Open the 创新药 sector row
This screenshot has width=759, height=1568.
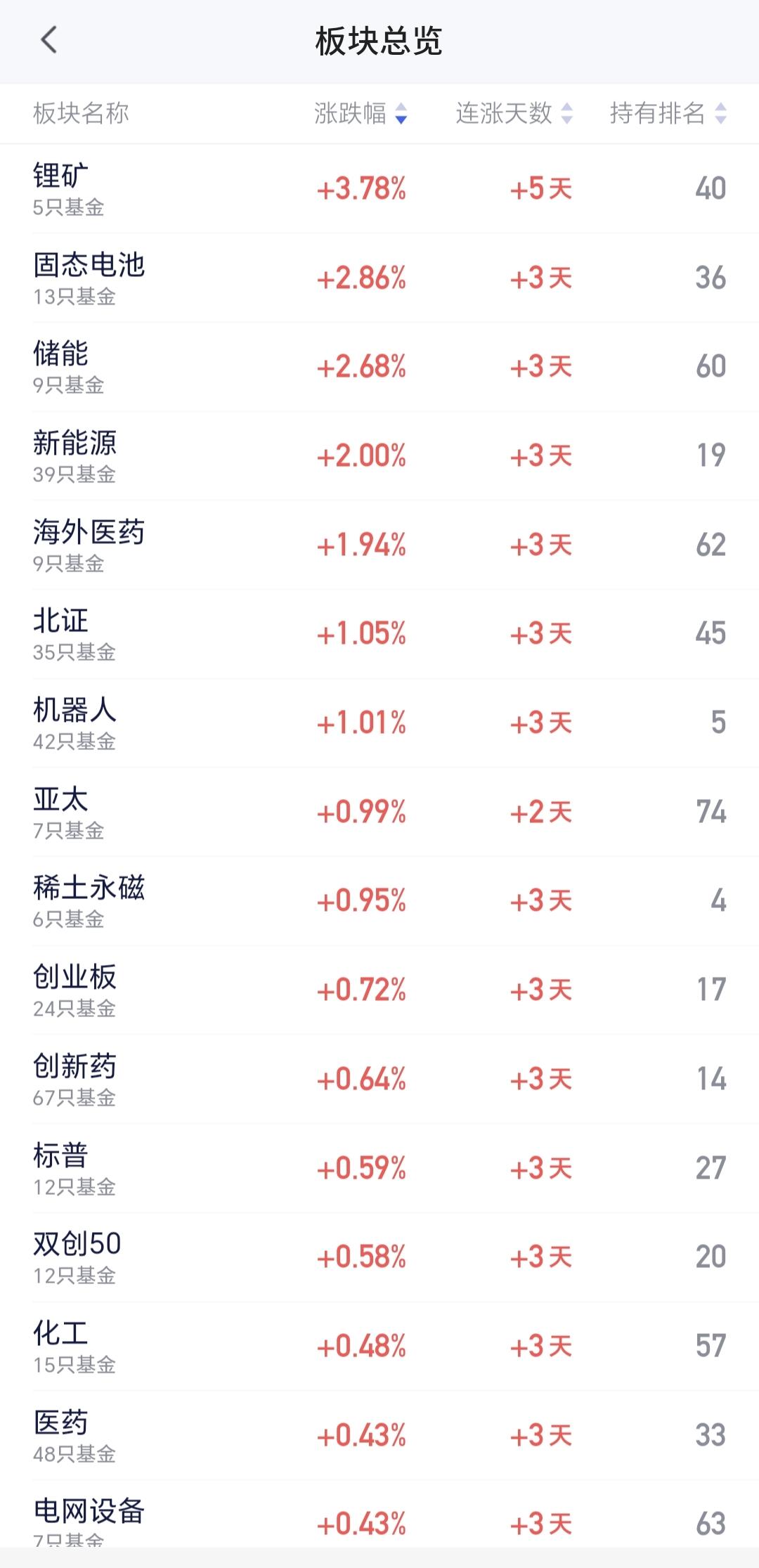[379, 1079]
